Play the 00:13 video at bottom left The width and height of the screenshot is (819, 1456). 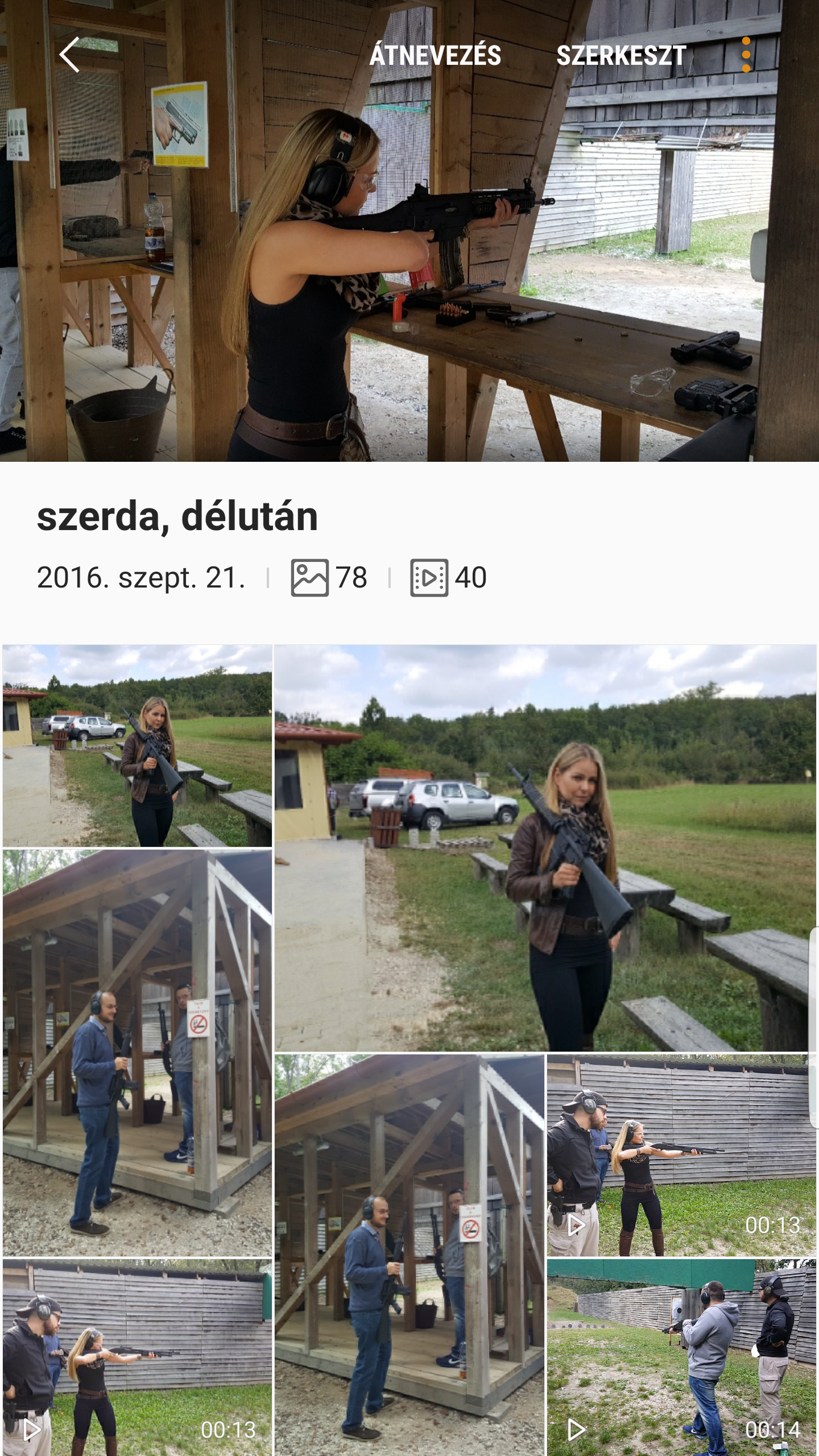[137, 1358]
